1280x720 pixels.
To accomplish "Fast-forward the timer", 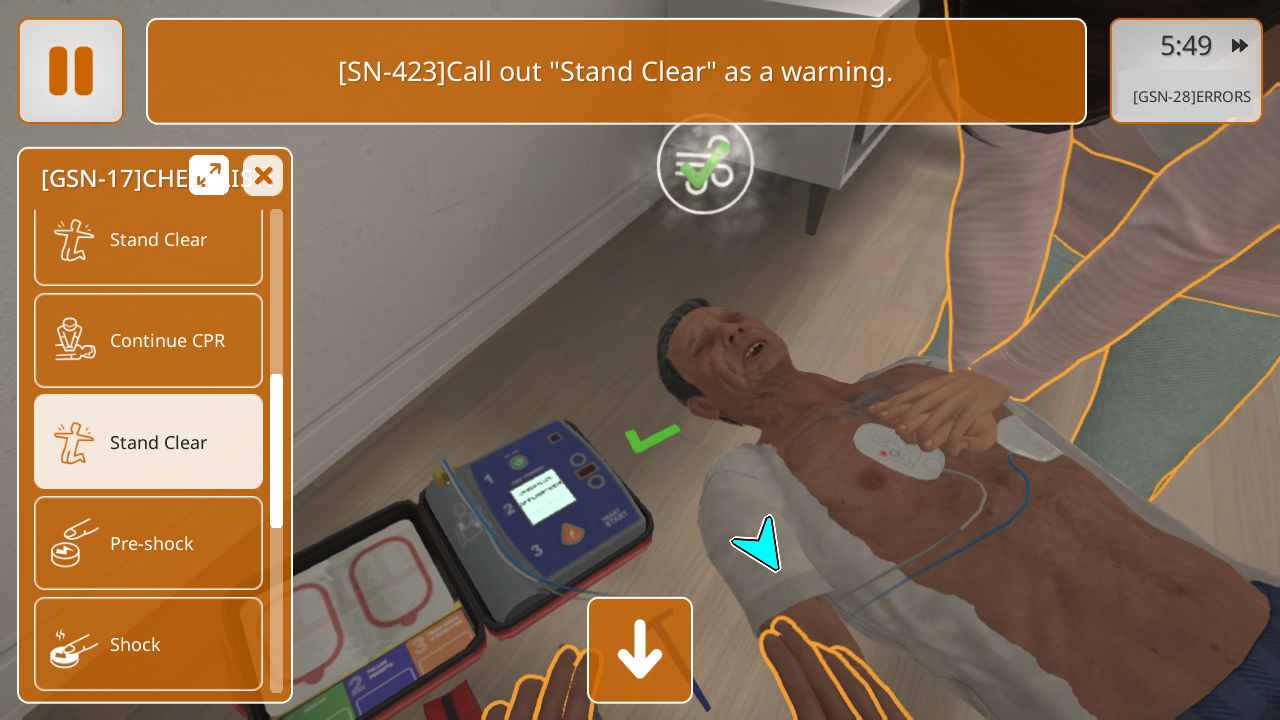I will [x=1240, y=46].
